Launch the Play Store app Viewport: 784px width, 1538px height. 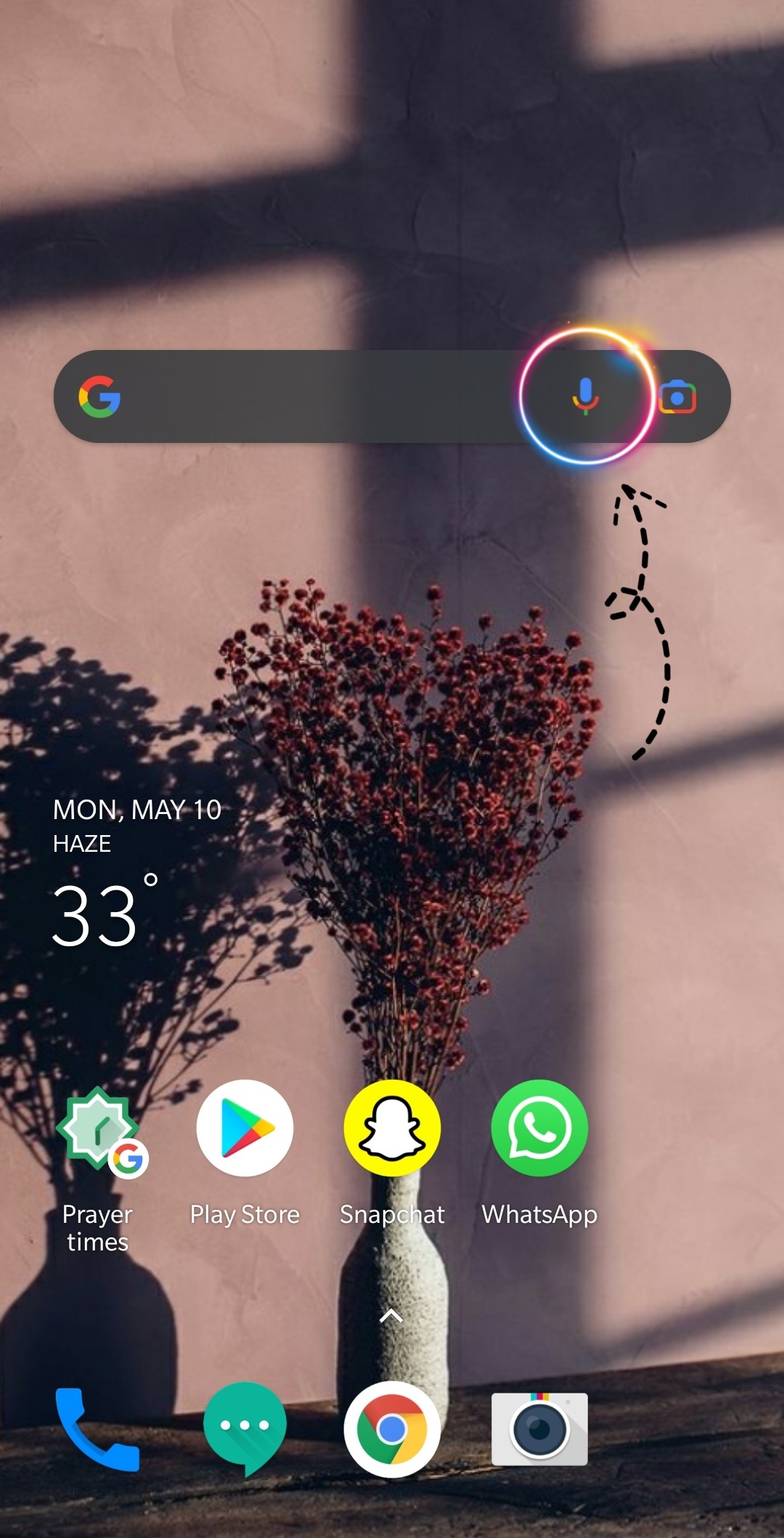coord(245,1128)
